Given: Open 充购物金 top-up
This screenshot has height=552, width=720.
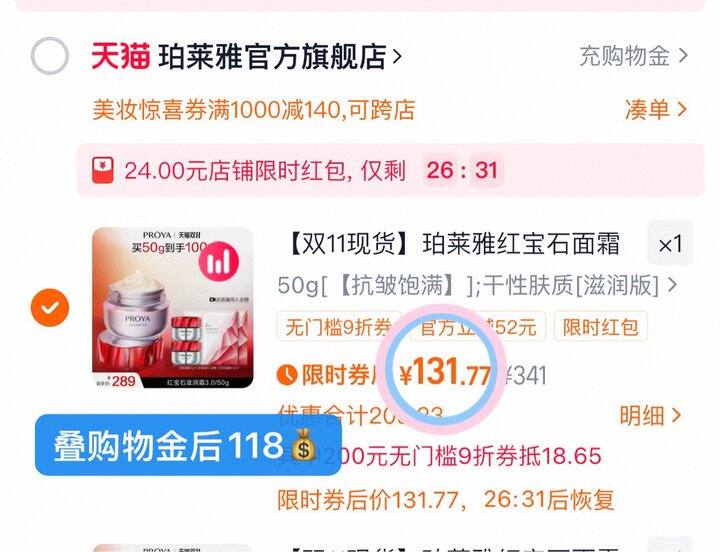Looking at the screenshot, I should click(x=633, y=56).
